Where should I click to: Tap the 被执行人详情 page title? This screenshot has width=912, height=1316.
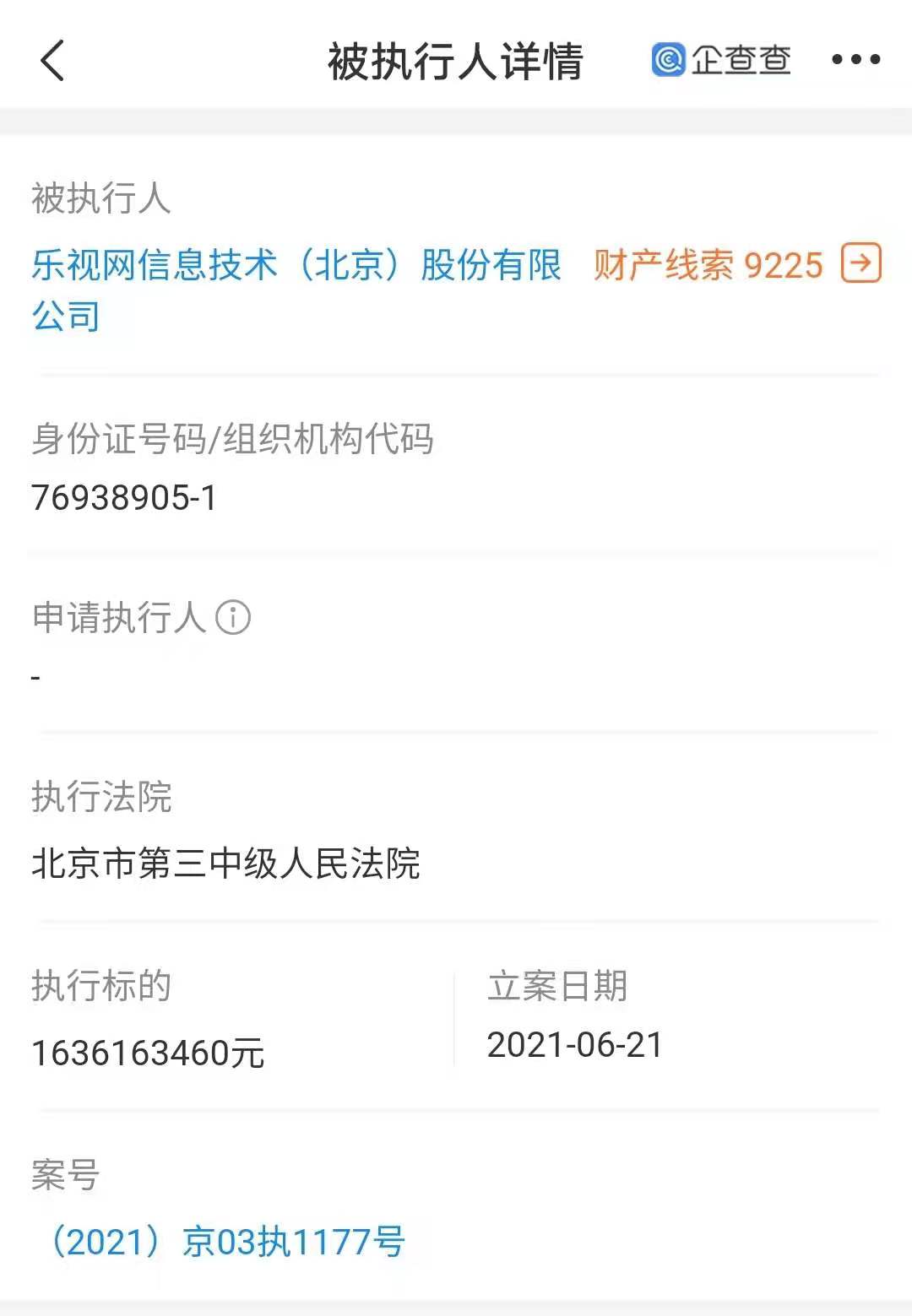point(456,60)
